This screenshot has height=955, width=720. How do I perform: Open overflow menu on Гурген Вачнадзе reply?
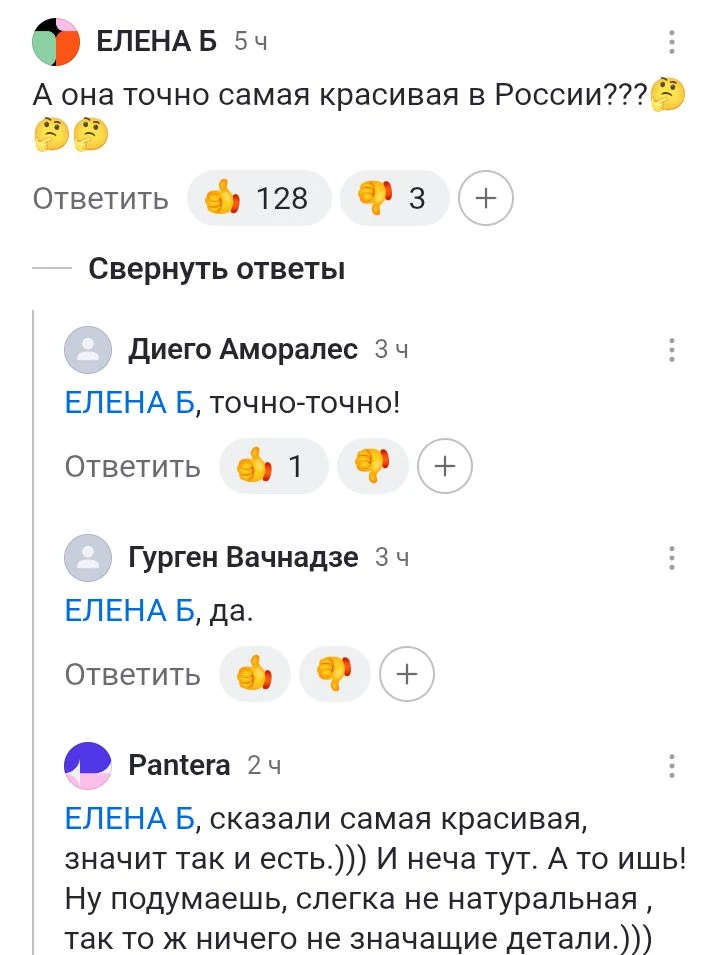click(x=672, y=558)
